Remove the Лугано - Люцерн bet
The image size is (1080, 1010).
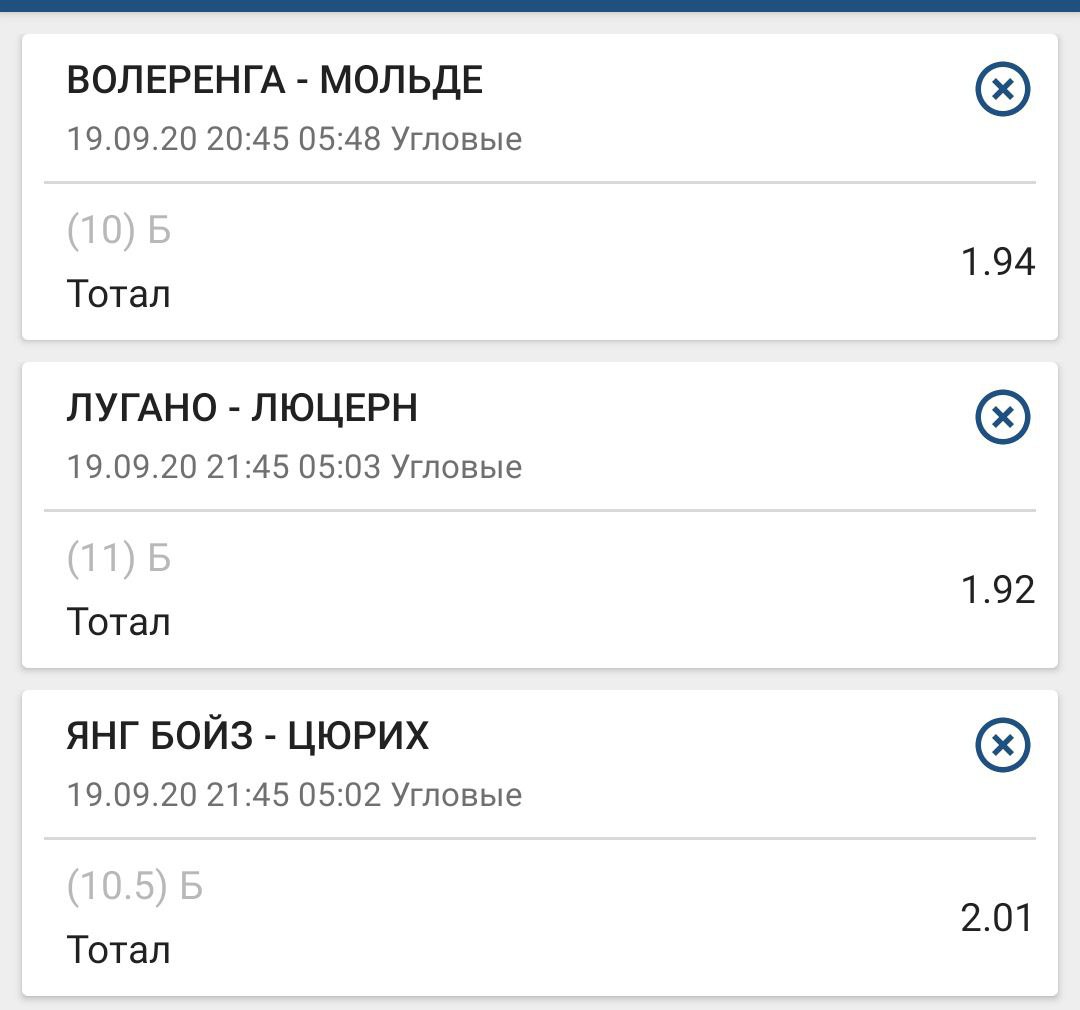pyautogui.click(x=1002, y=417)
